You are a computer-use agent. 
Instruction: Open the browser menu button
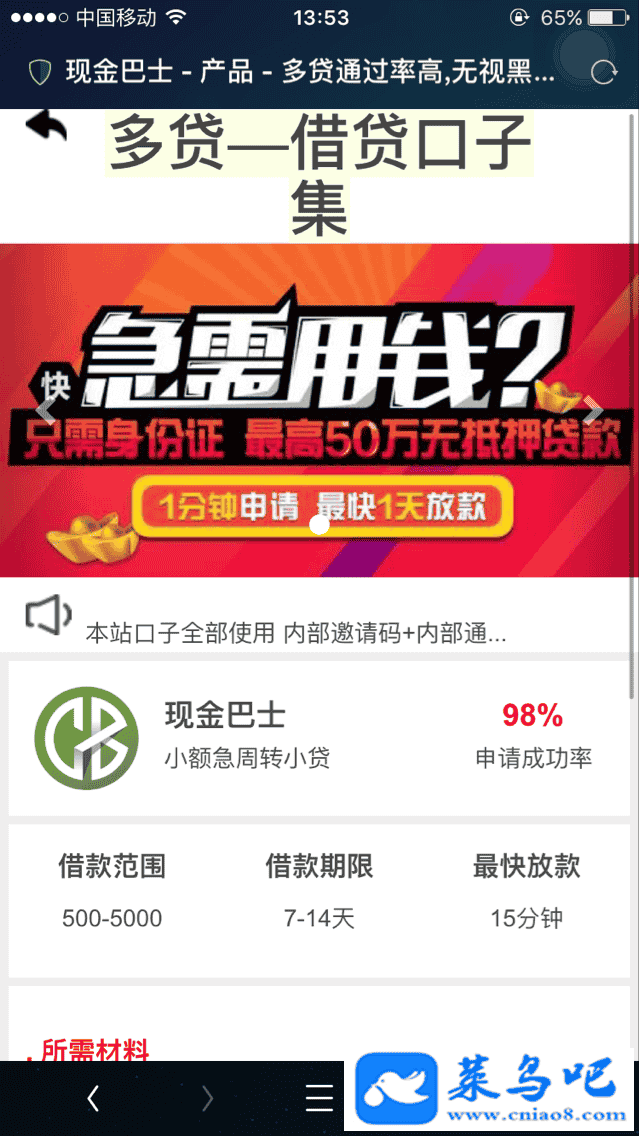click(x=319, y=1099)
